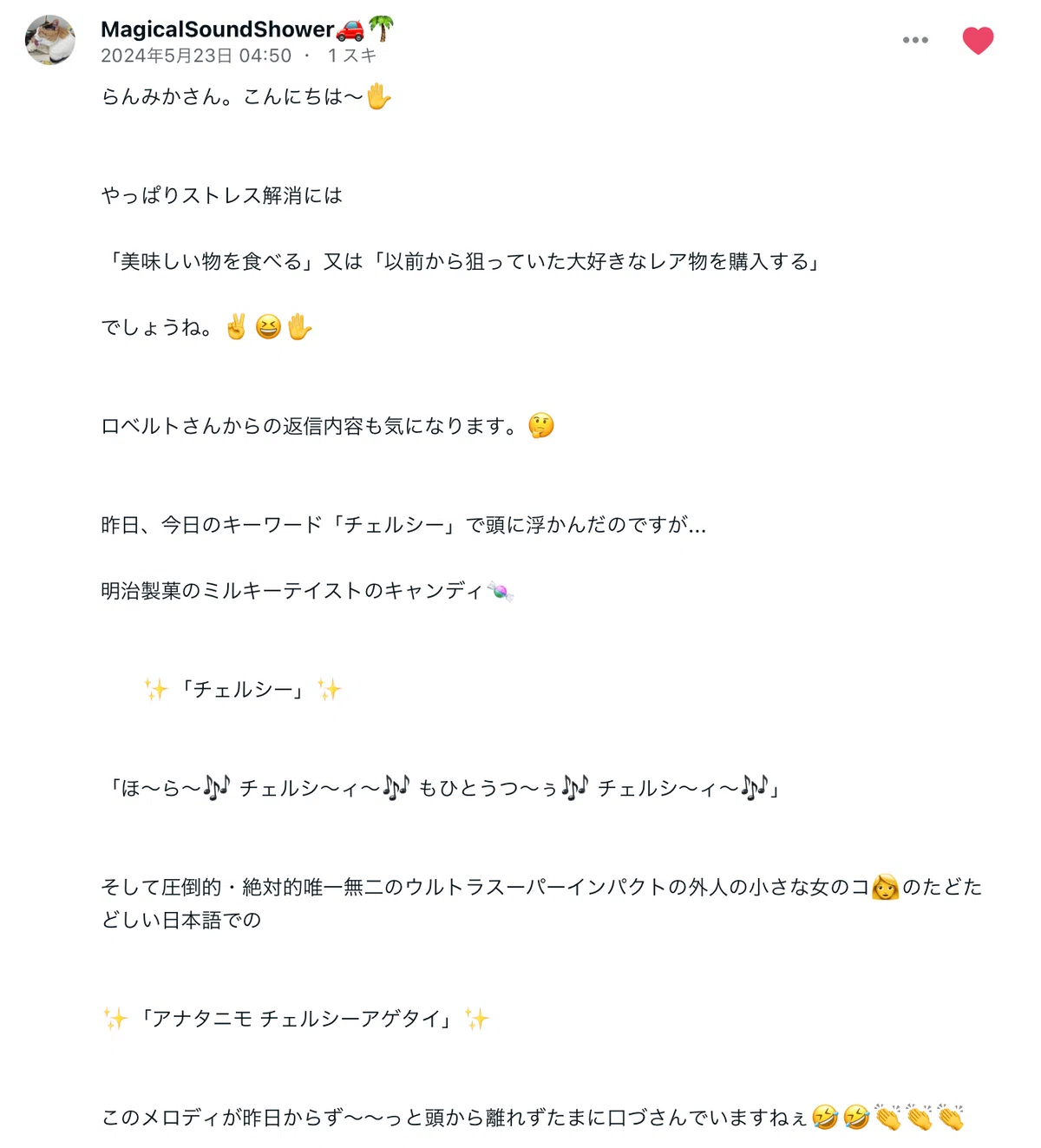View the 1 スキ likes count
The height and width of the screenshot is (1148, 1041).
click(352, 56)
